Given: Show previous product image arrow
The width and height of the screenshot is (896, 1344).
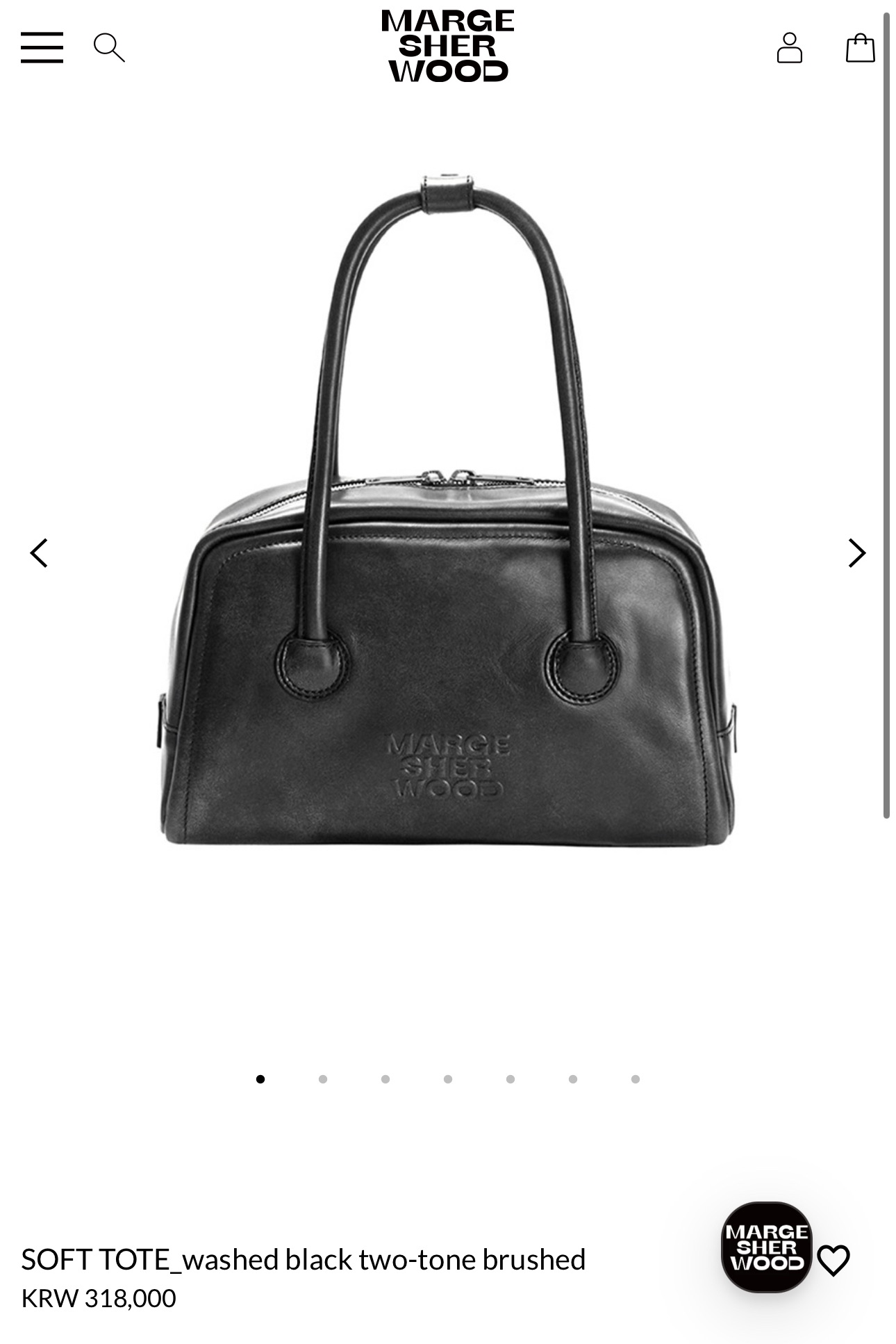Looking at the screenshot, I should 39,553.
